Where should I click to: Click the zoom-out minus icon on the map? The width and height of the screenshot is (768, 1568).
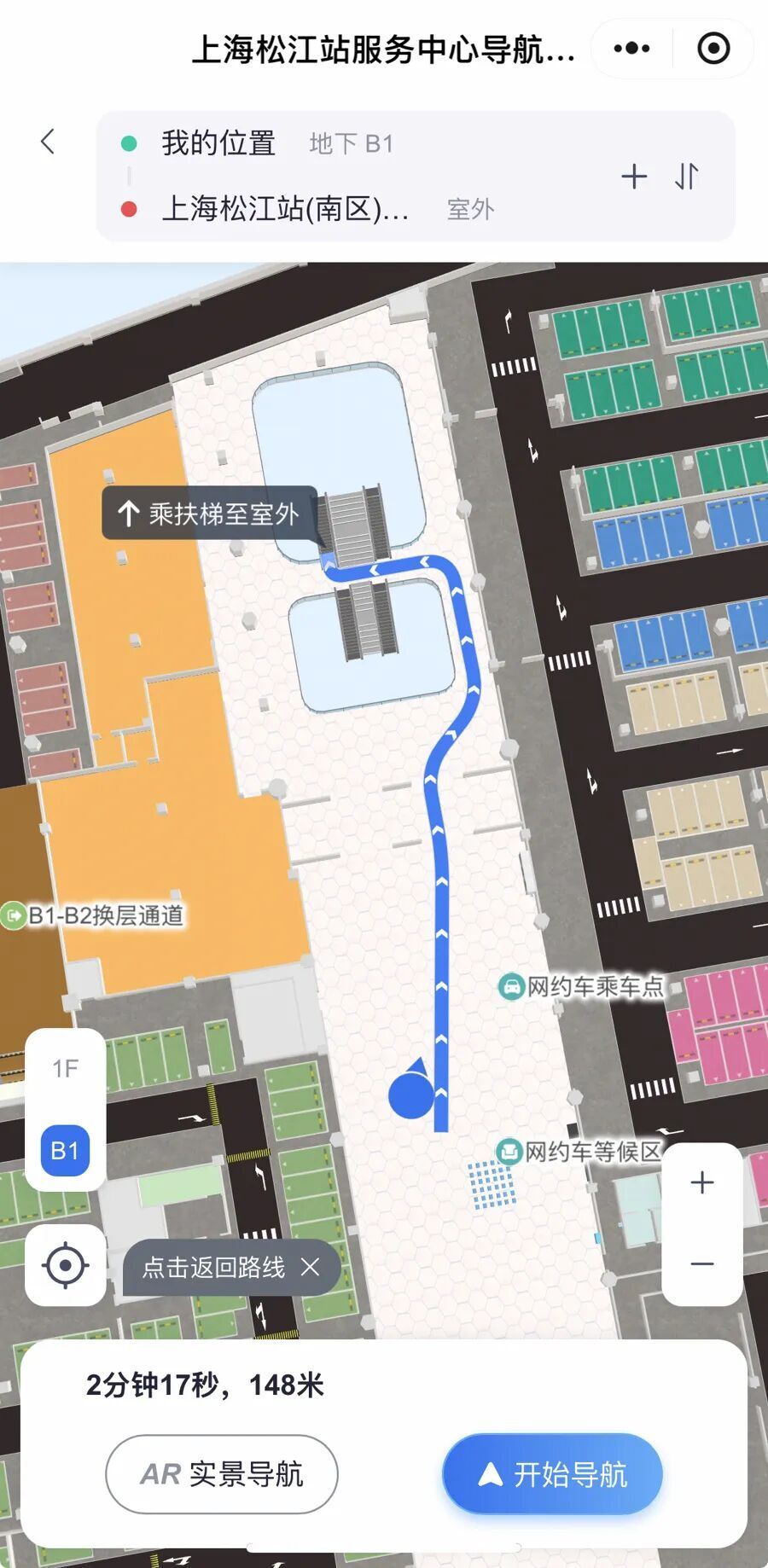[701, 1264]
